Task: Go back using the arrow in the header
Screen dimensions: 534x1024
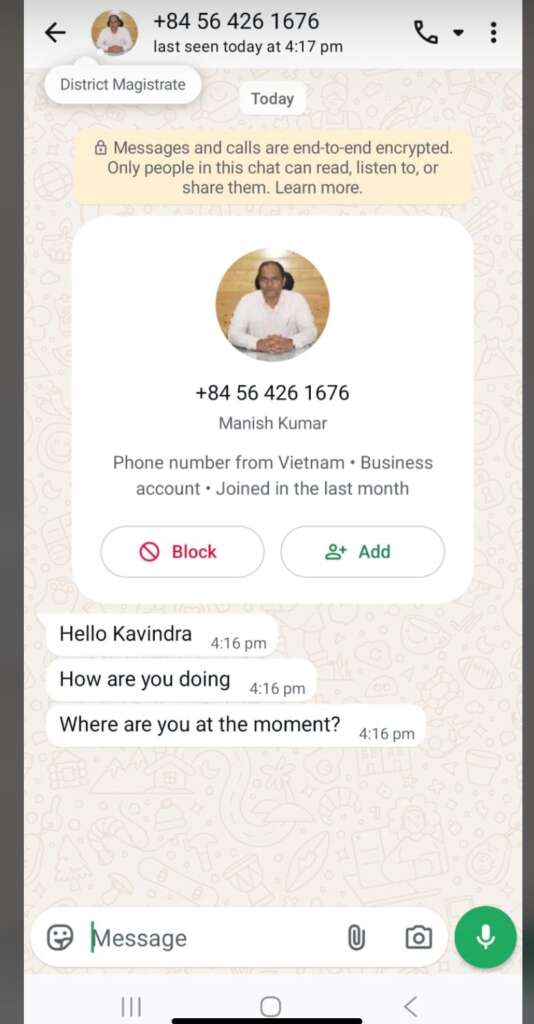Action: [55, 32]
